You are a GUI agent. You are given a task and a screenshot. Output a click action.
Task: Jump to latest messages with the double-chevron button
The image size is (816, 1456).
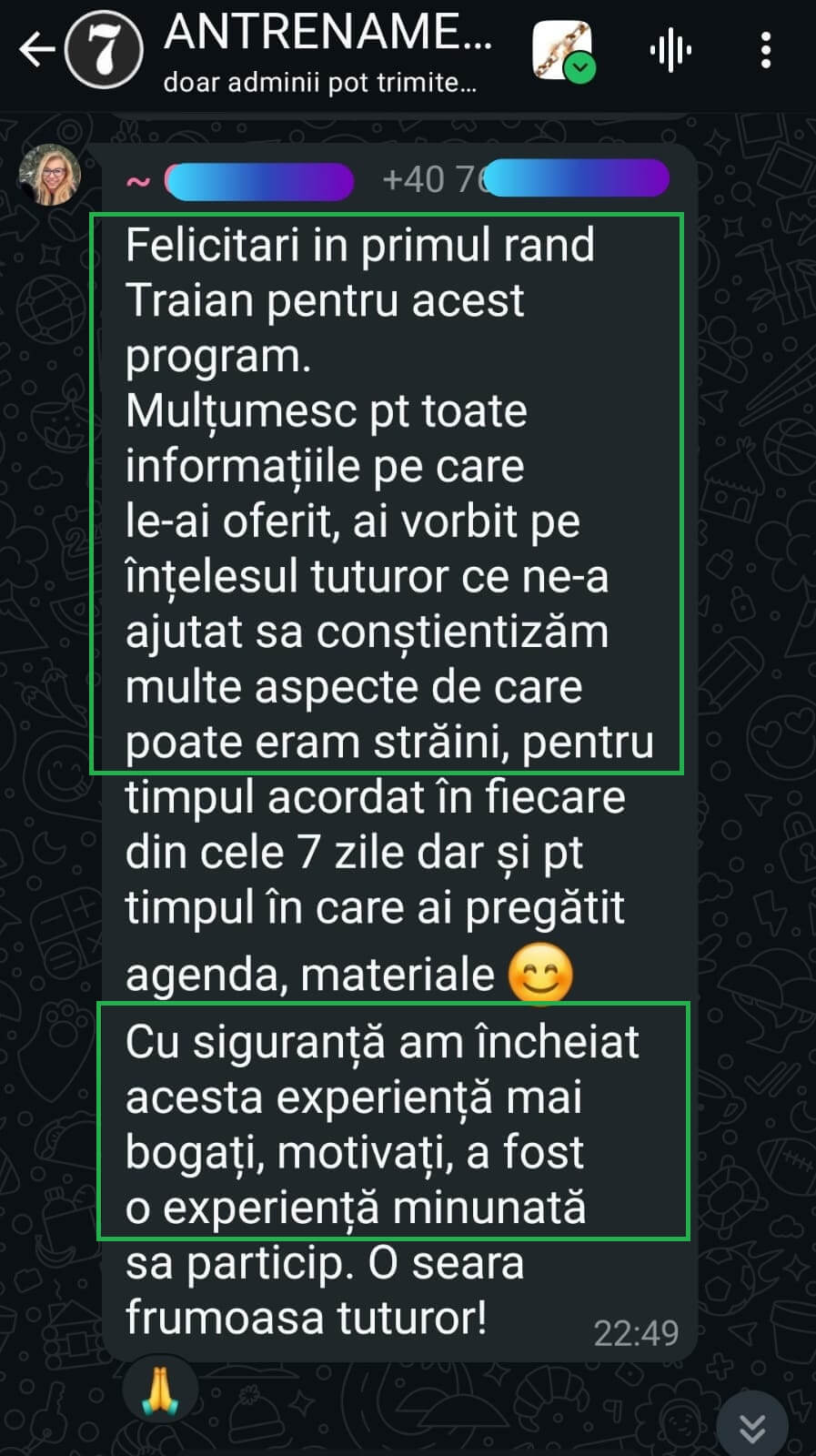[x=751, y=1427]
